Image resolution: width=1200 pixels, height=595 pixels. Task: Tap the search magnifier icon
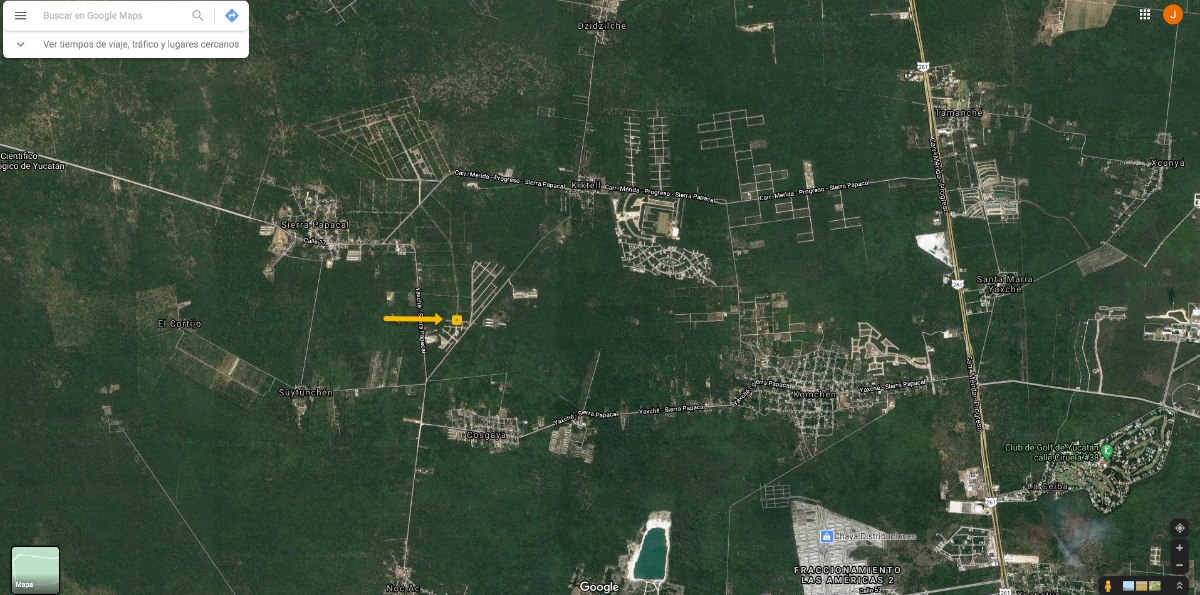coord(198,16)
